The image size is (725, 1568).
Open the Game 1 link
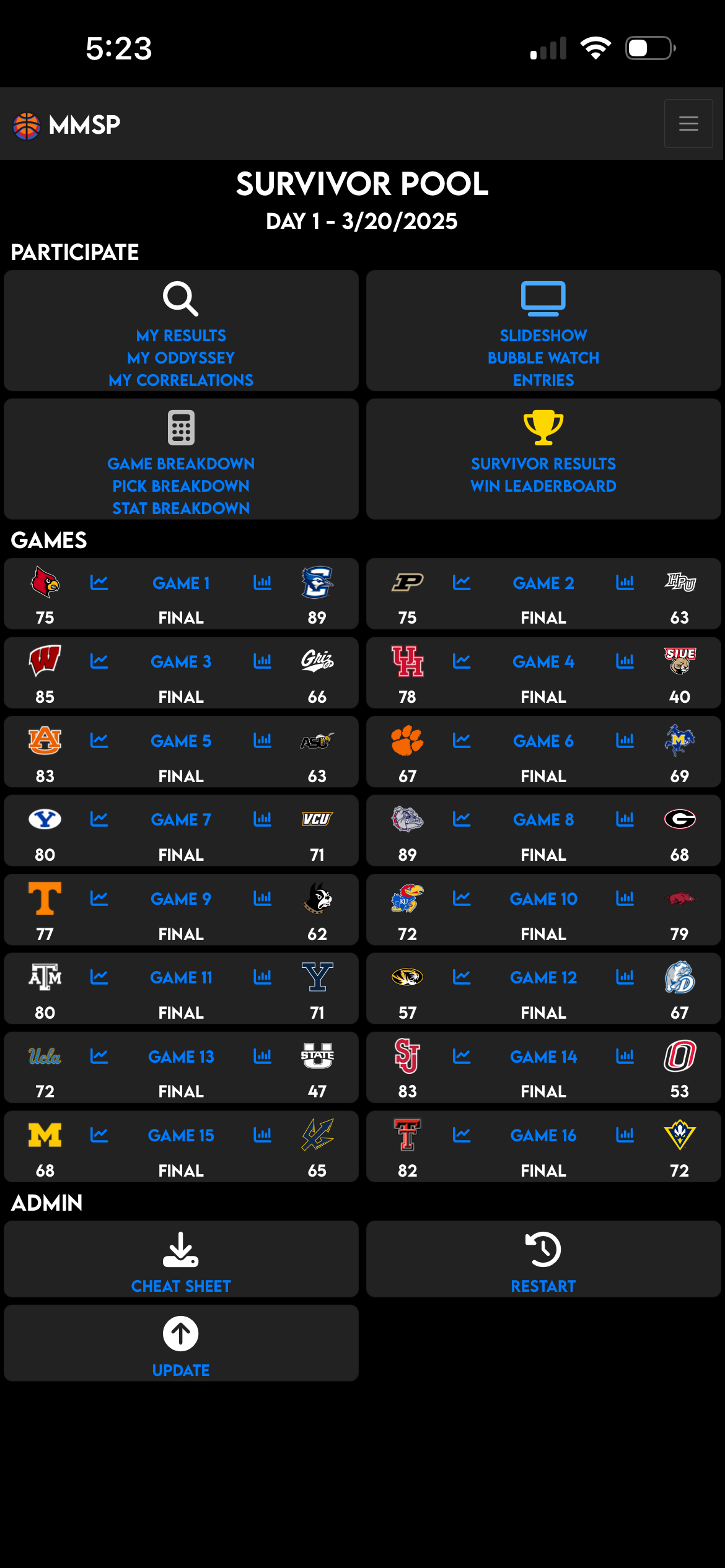click(181, 583)
